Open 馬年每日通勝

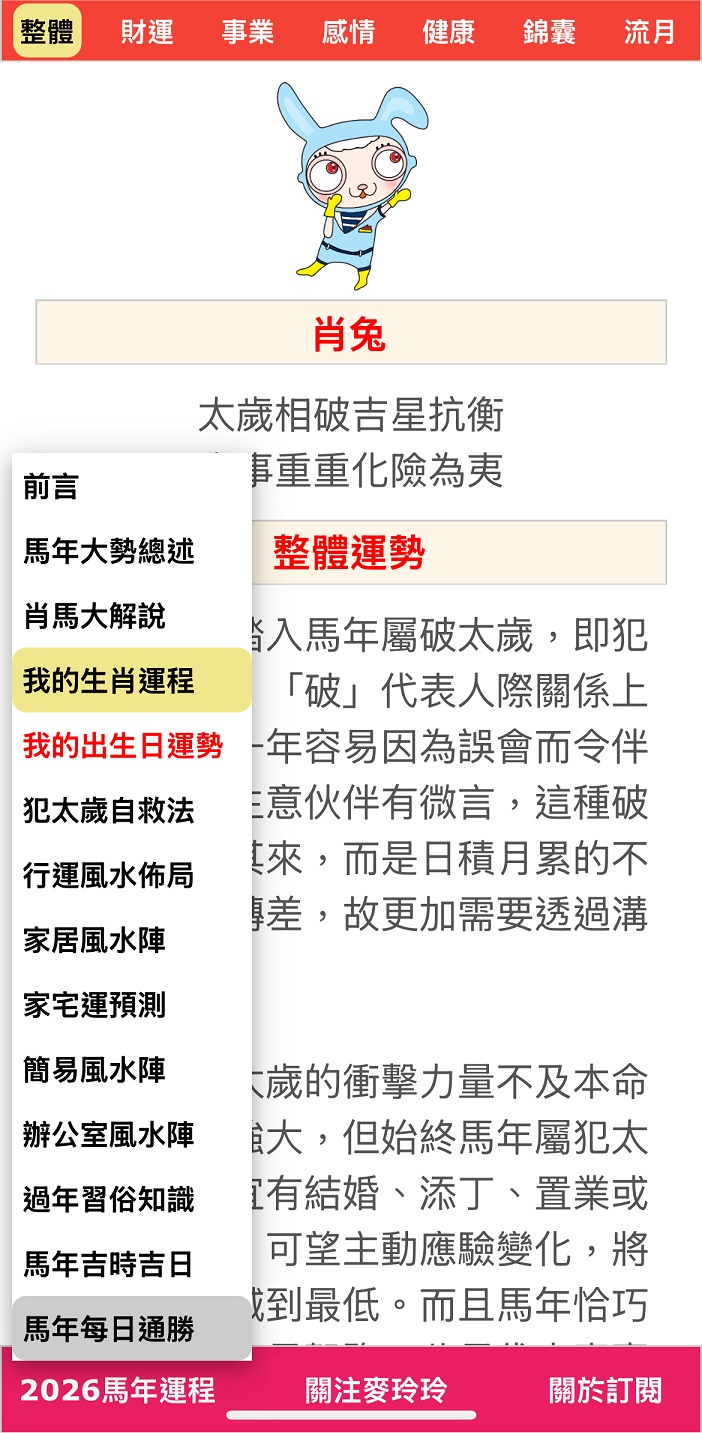click(x=109, y=1329)
